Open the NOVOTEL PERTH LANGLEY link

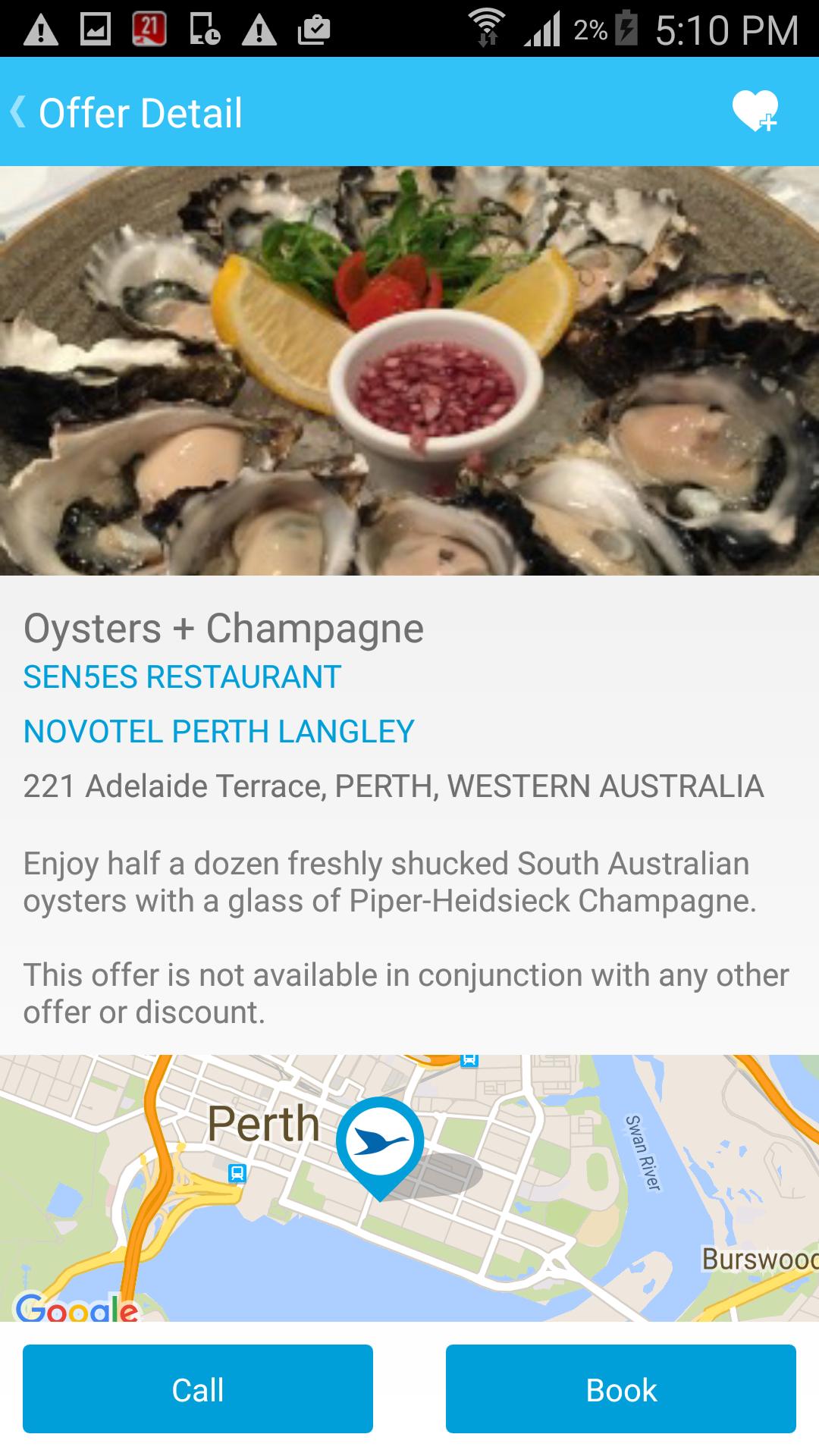point(218,732)
